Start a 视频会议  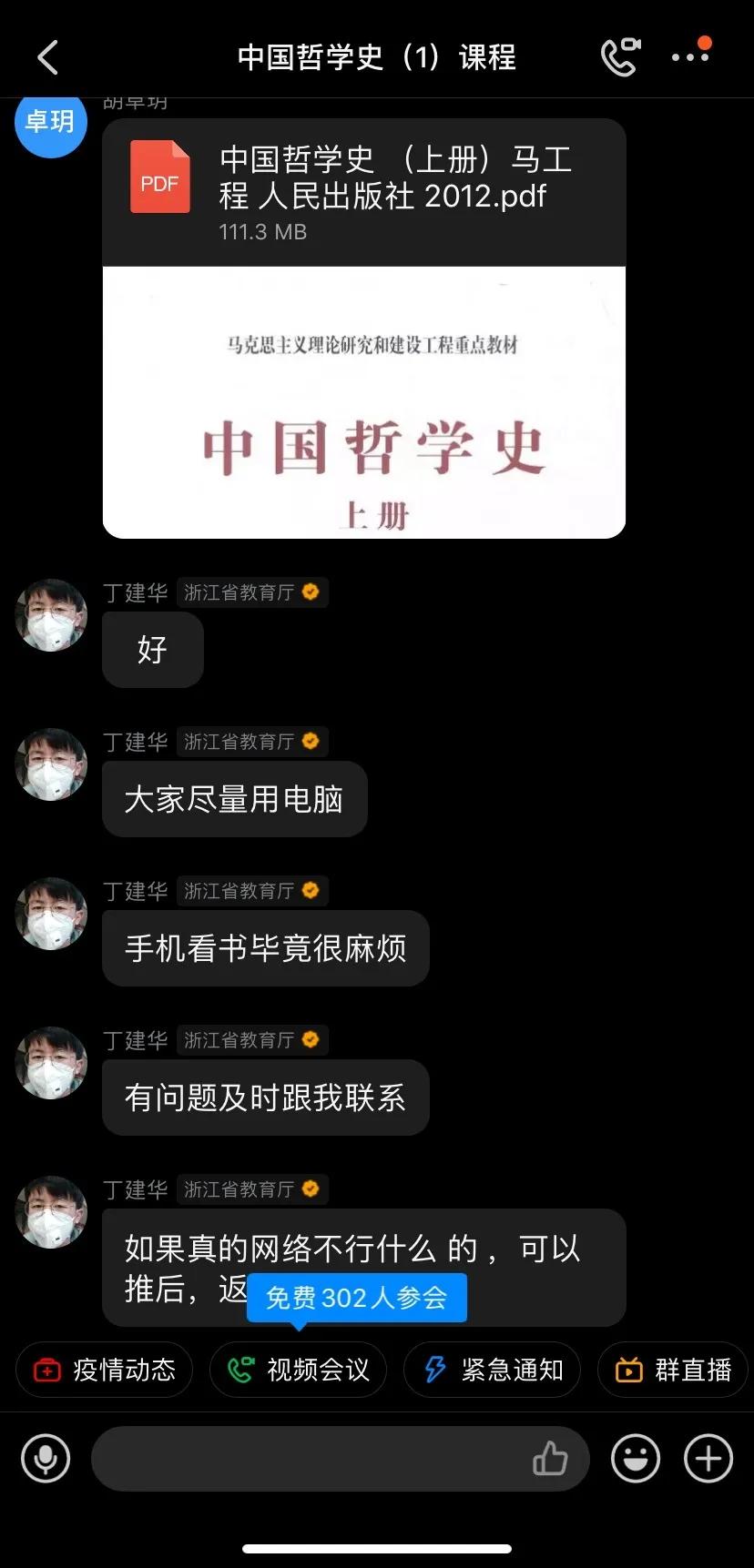point(299,1370)
